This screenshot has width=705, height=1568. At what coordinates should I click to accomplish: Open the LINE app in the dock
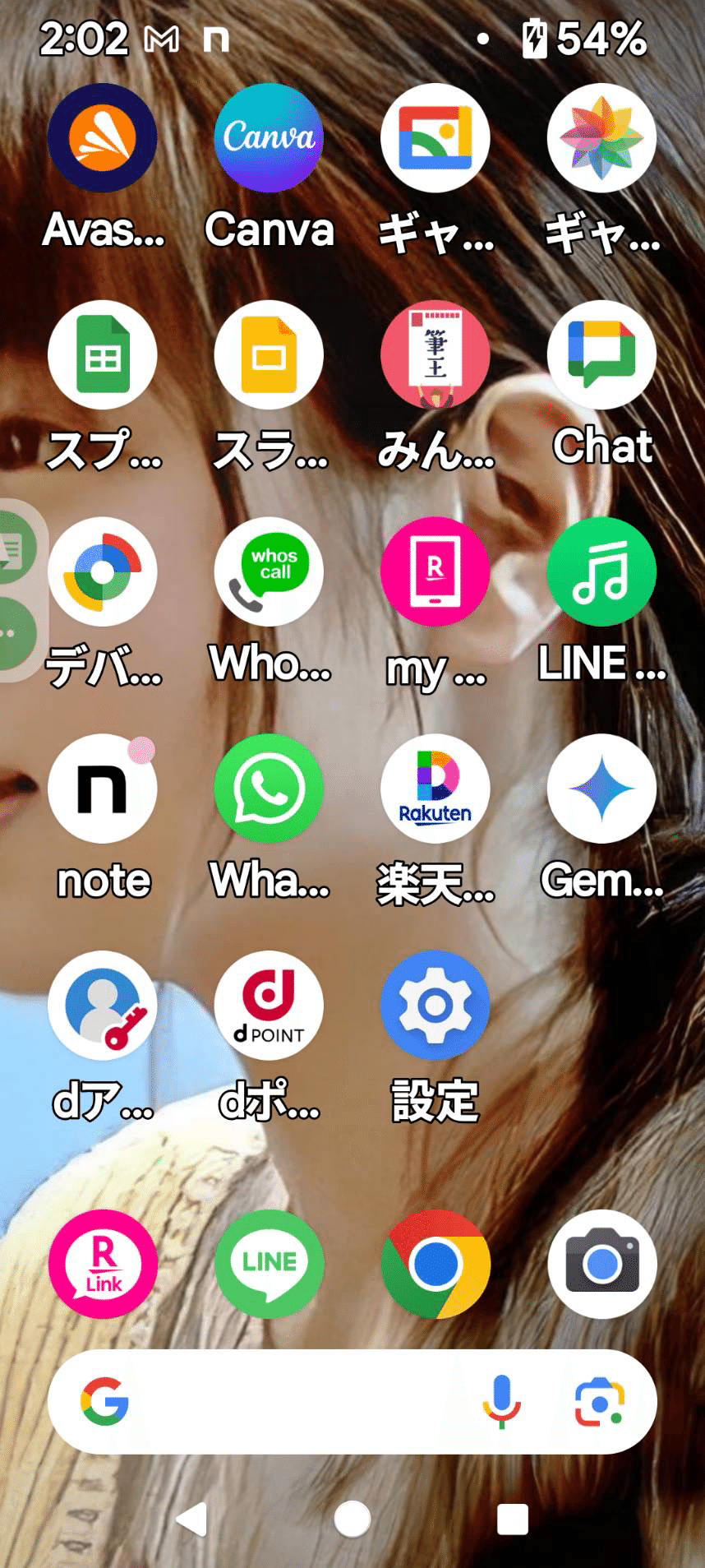269,1264
